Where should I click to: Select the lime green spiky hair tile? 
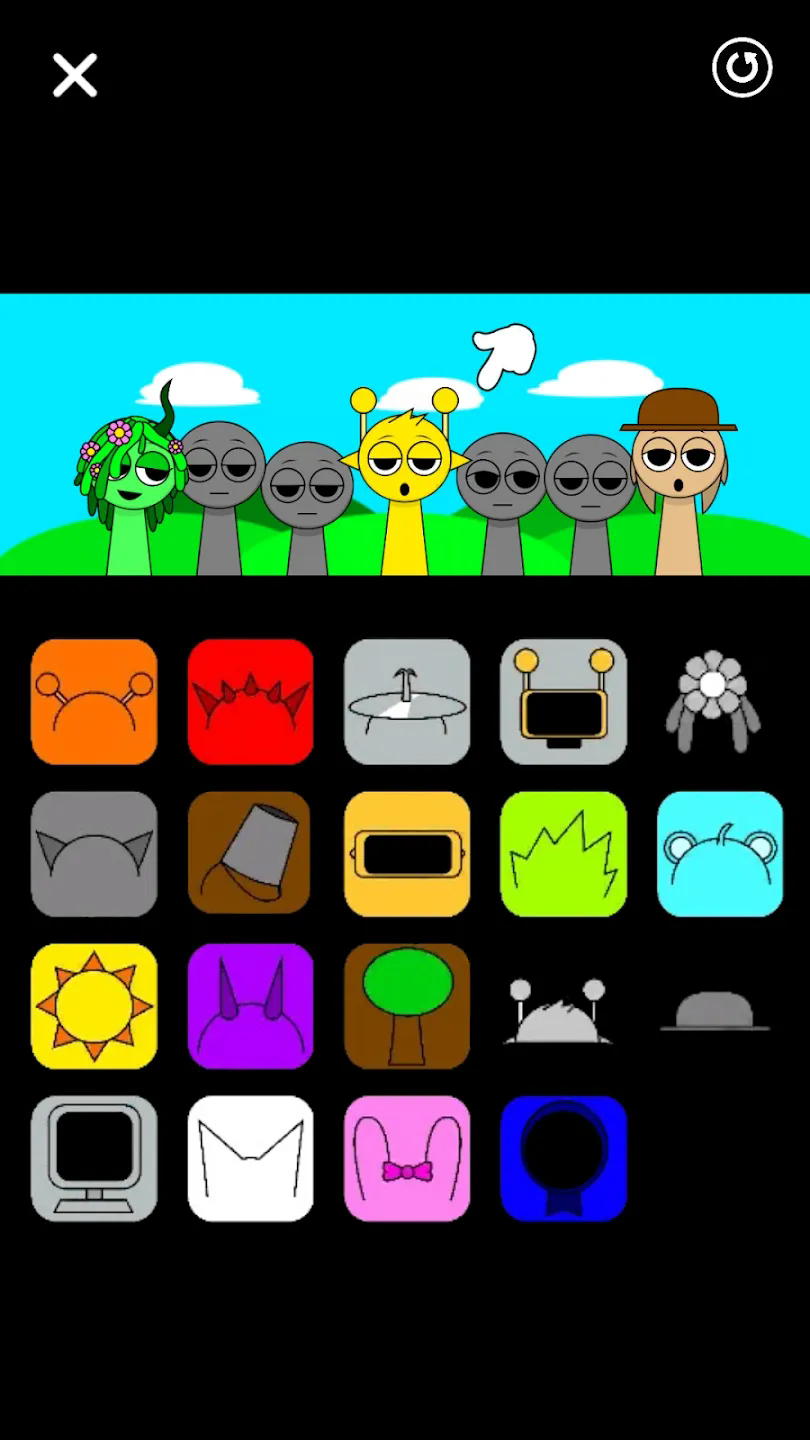(563, 854)
